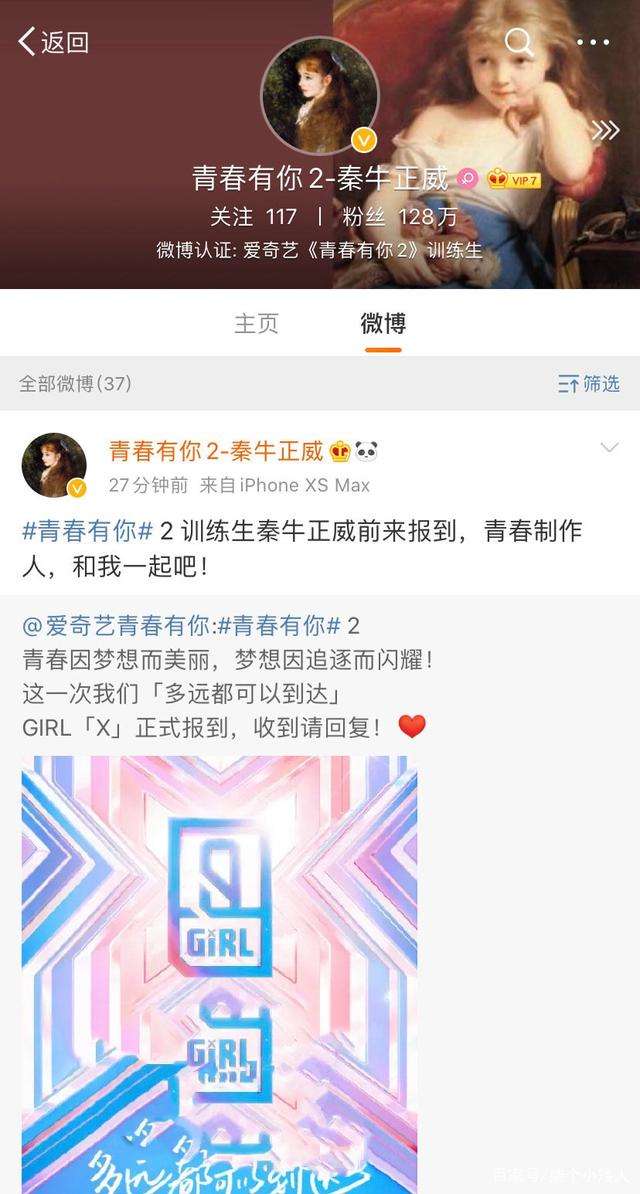Select the 微博 tab

(x=383, y=324)
